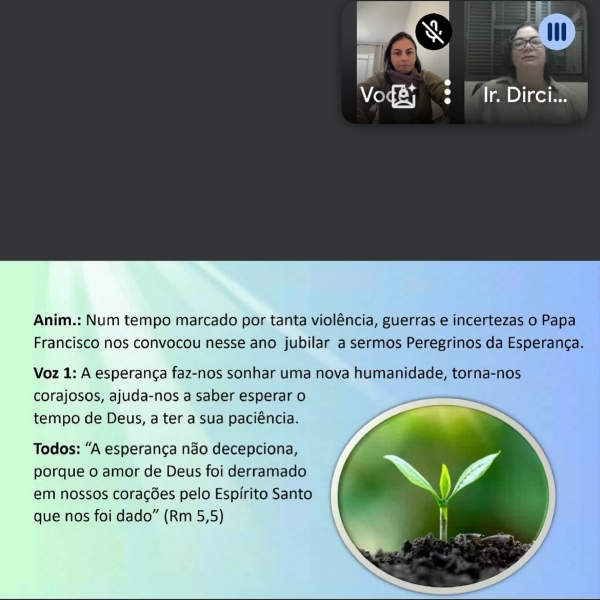The image size is (600, 600).
Task: Open the three-dot options on your tile
Action: click(447, 95)
